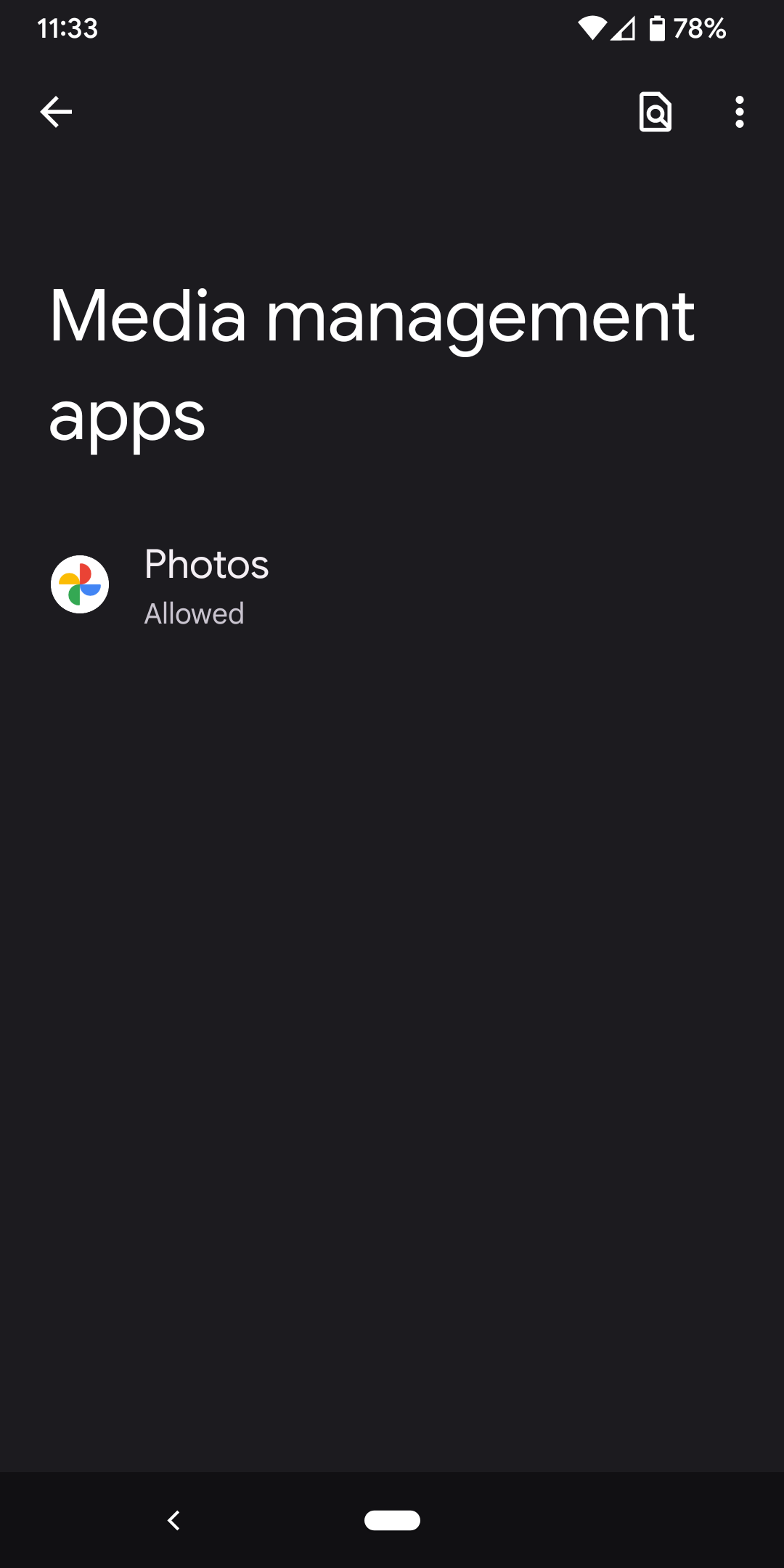
Task: Open Photos media management permission
Action: pyautogui.click(x=392, y=585)
